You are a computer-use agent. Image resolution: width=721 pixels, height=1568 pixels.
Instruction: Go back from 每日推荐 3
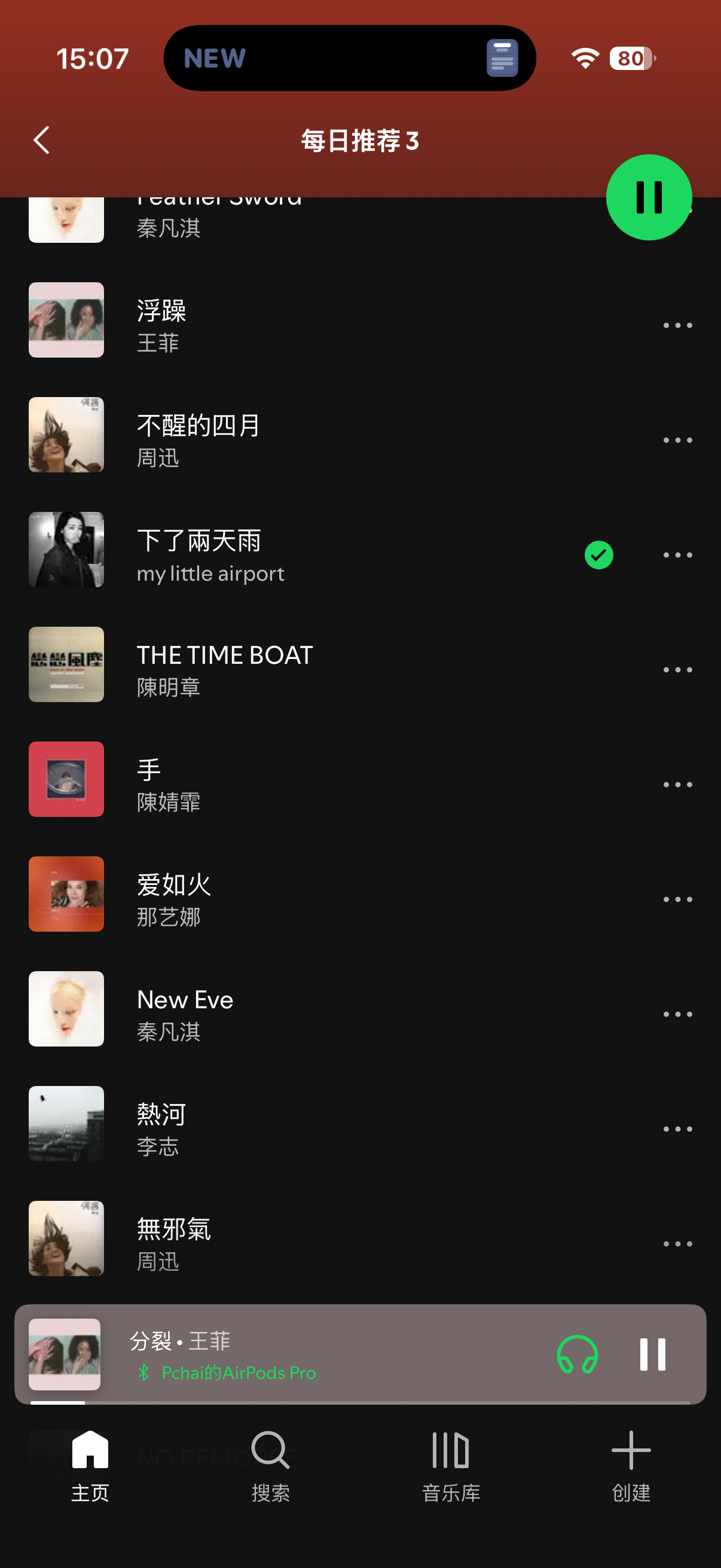pyautogui.click(x=41, y=140)
